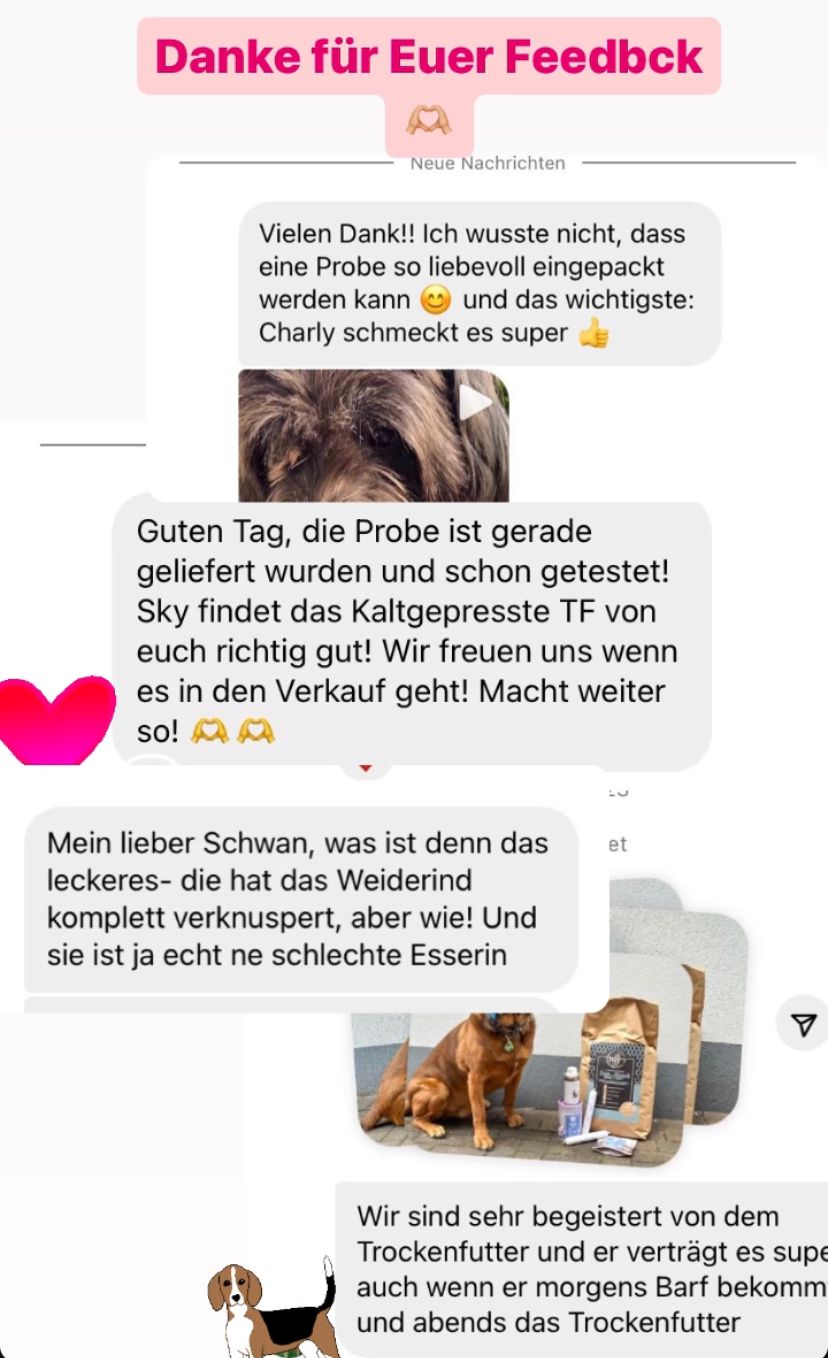Open the Weiderind feedback message bubble
The image size is (828, 1358).
300,899
